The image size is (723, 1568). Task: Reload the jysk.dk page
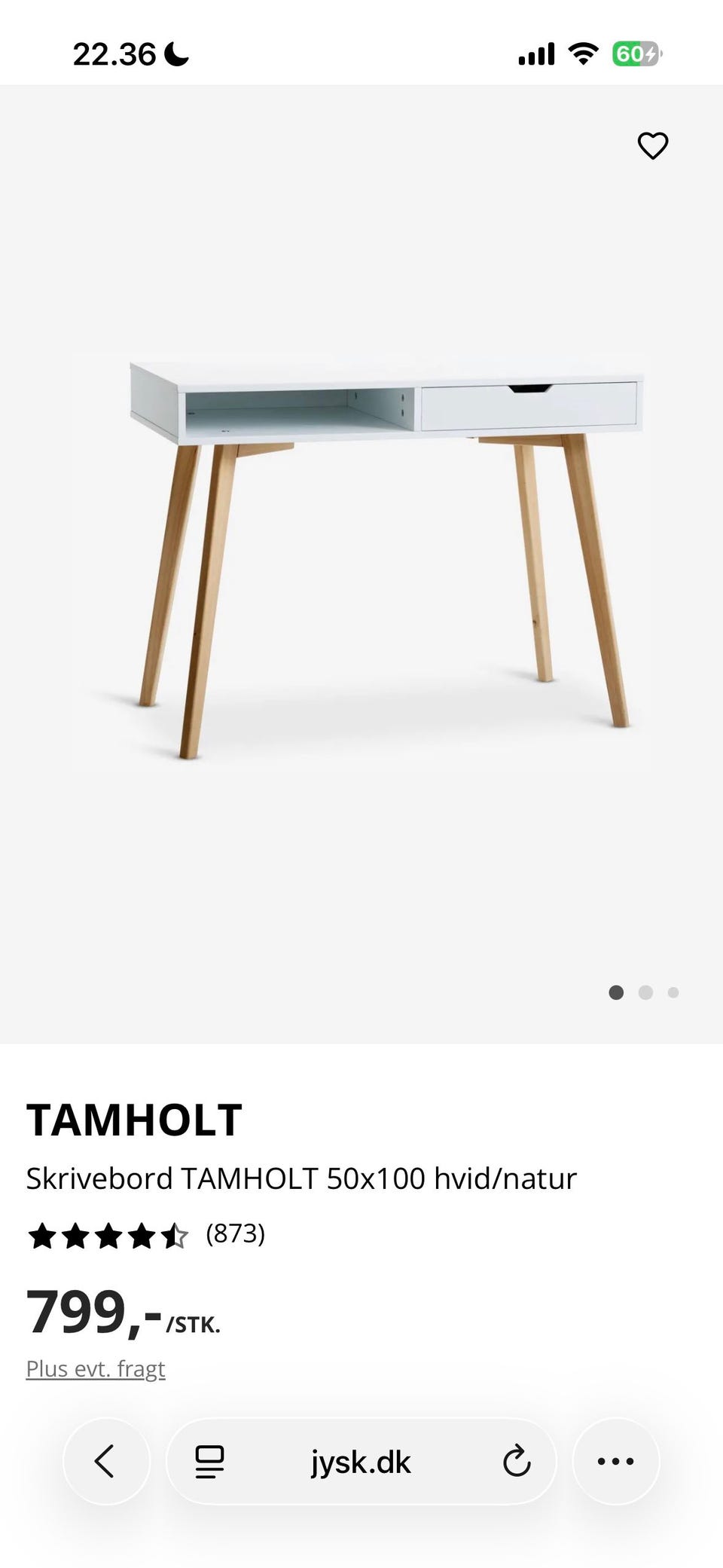517,1461
